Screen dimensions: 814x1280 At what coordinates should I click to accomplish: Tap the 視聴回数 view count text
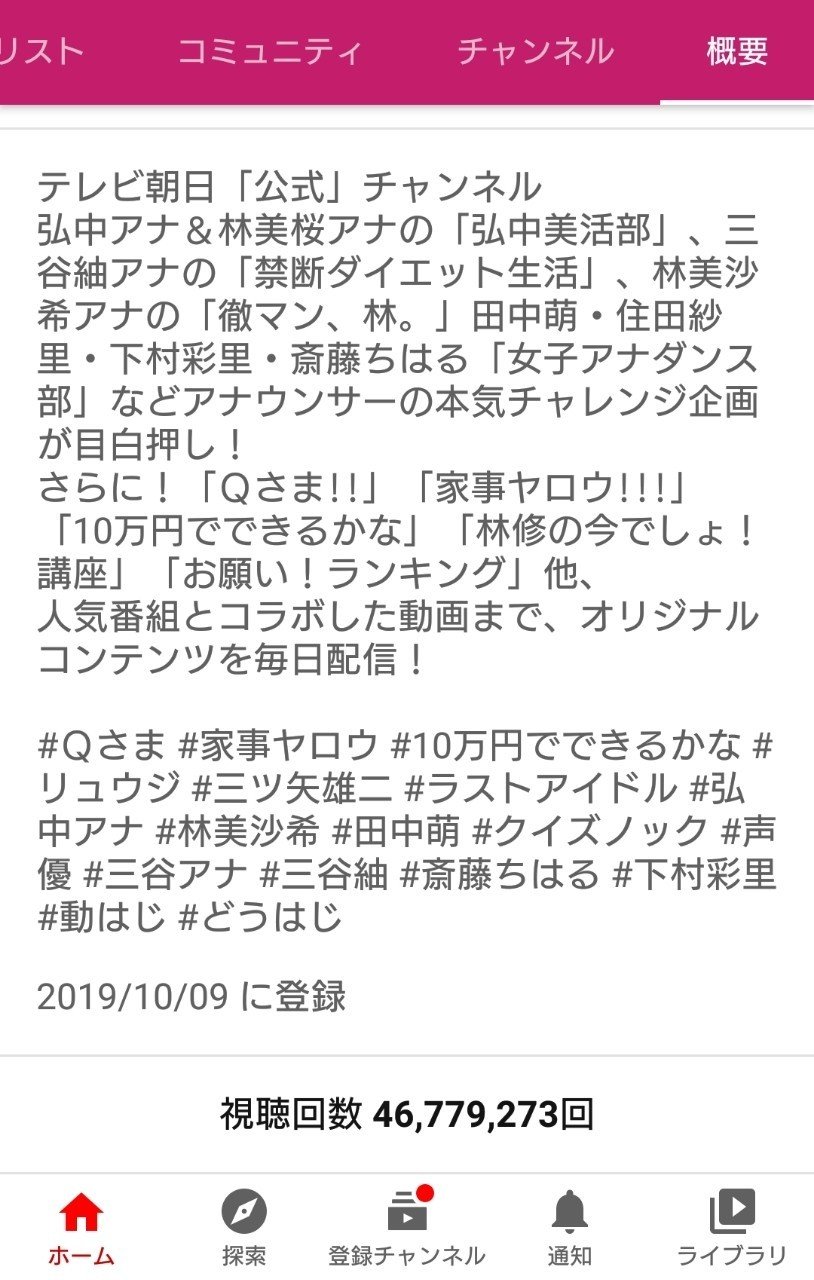point(405,1112)
